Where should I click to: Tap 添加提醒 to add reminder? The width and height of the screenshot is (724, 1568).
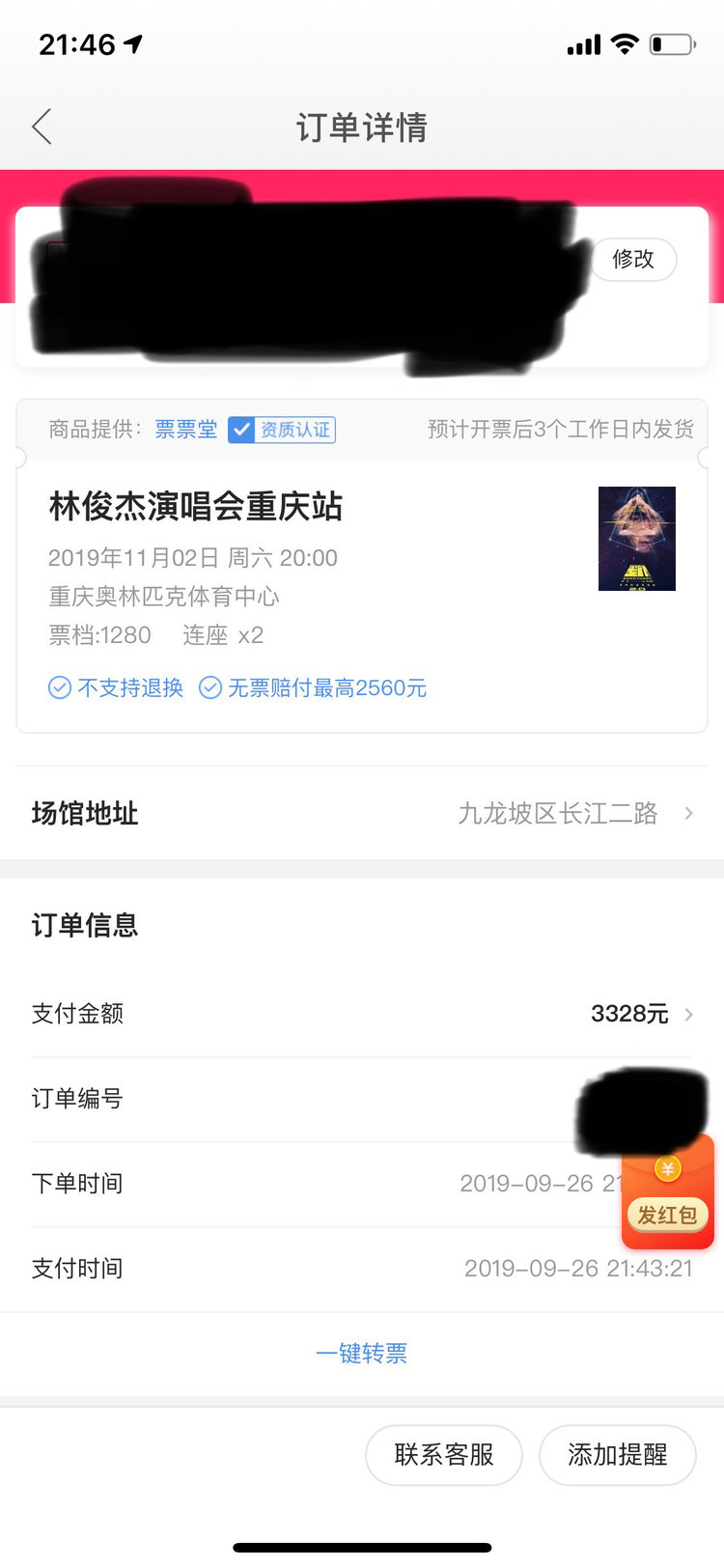click(x=617, y=1454)
